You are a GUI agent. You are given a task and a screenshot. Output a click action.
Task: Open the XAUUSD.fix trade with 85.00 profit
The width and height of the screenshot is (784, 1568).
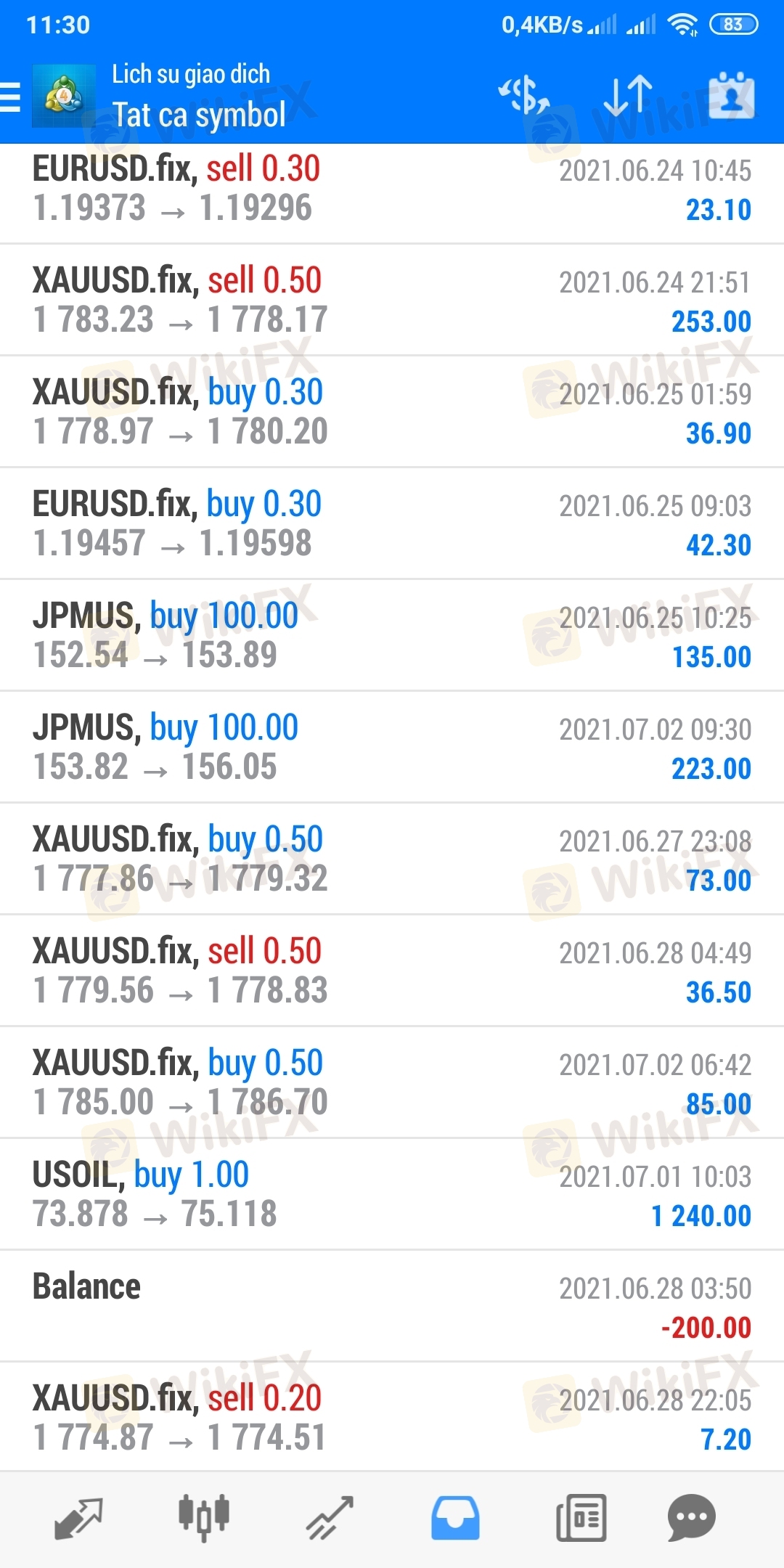(x=392, y=1083)
